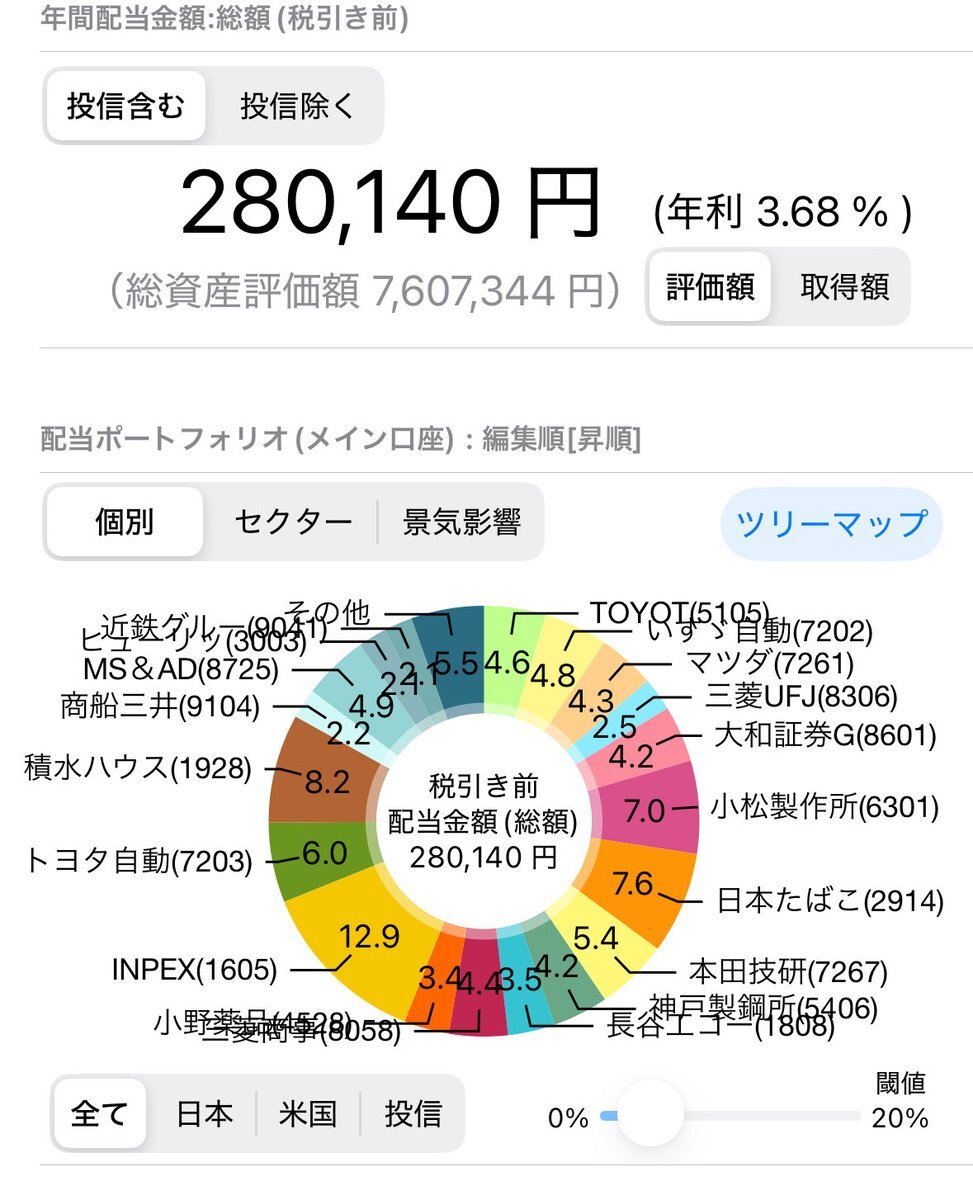The height and width of the screenshot is (1200, 973).
Task: Switch to 取得額 basis
Action: click(844, 287)
